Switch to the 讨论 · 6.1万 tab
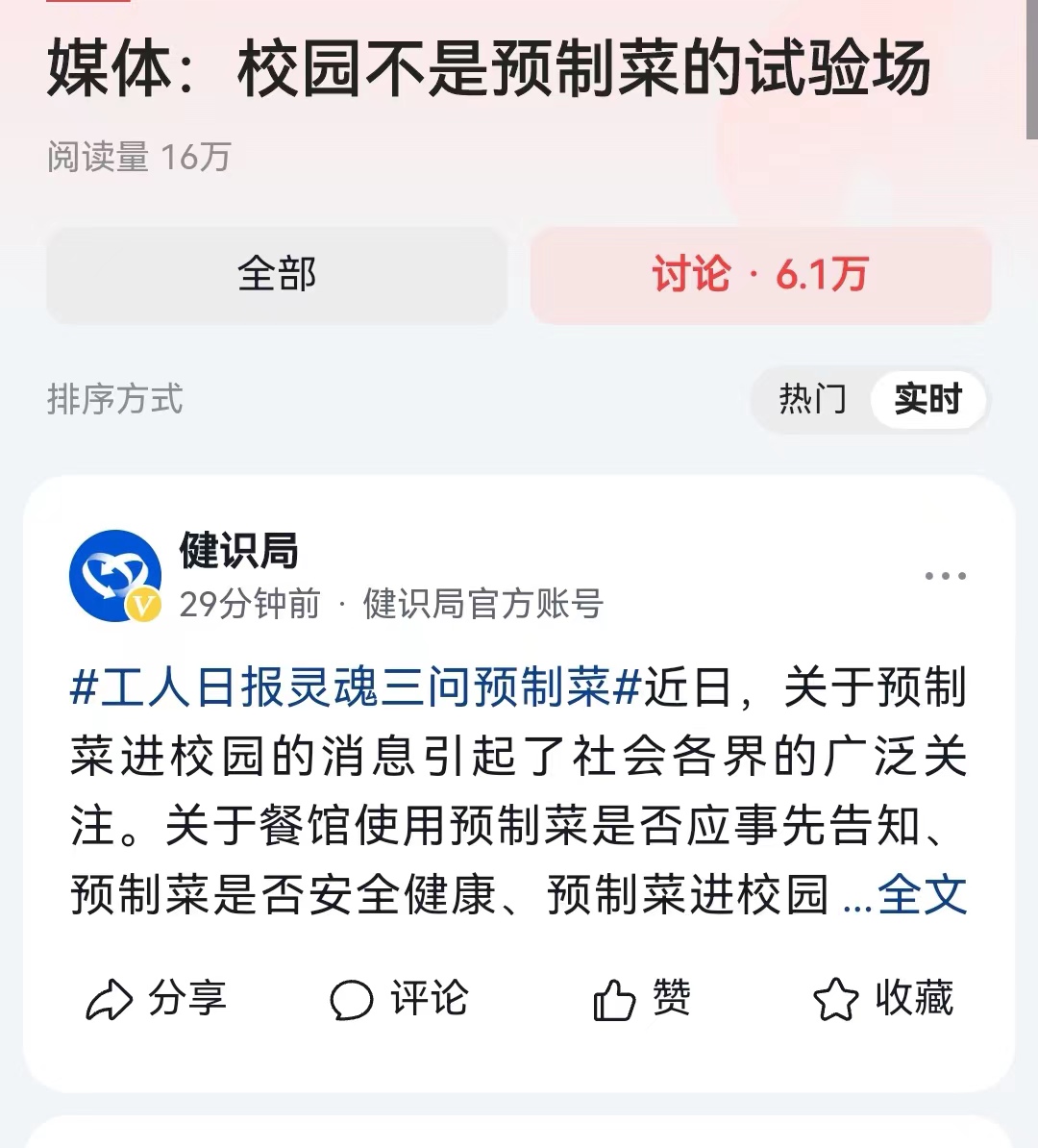The width and height of the screenshot is (1038, 1148). 759,276
